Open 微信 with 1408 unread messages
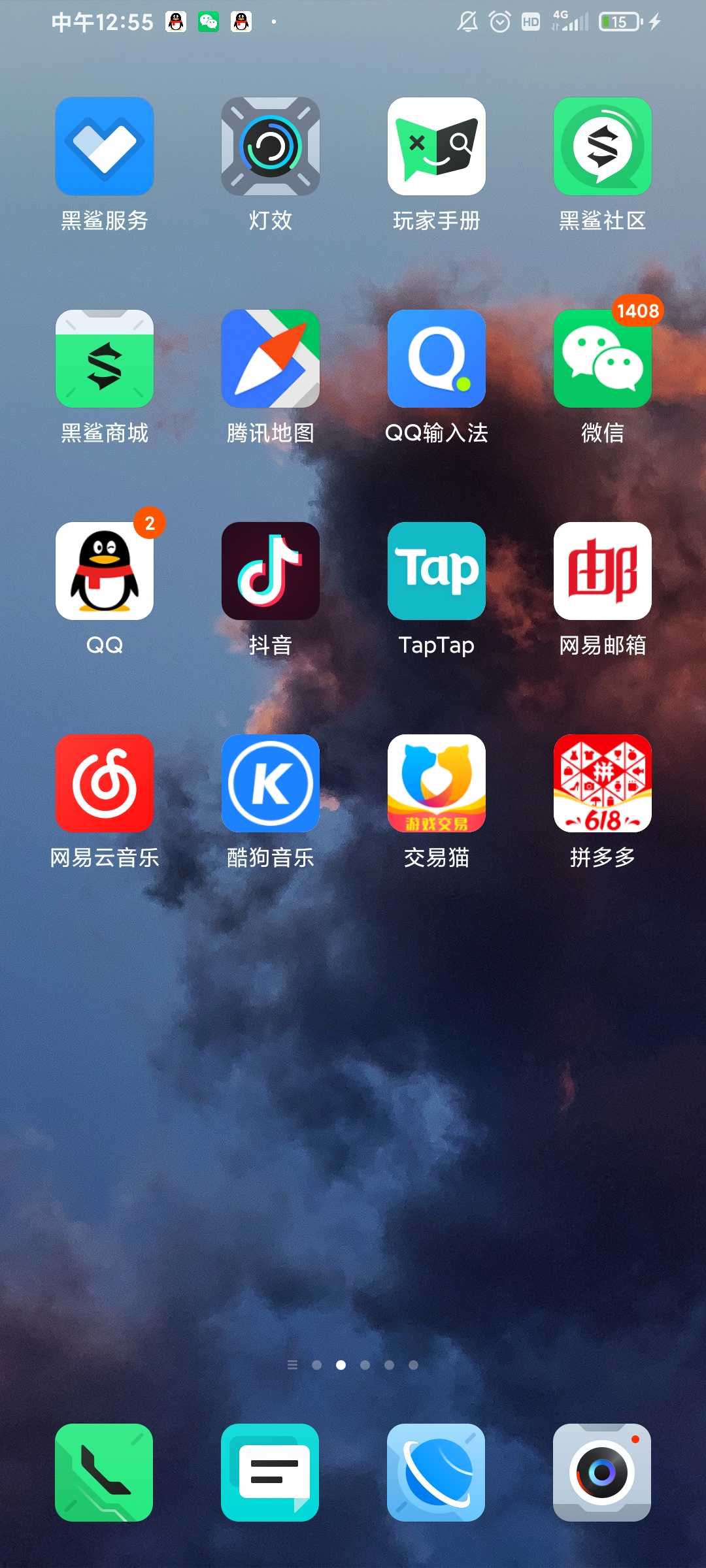 603,359
